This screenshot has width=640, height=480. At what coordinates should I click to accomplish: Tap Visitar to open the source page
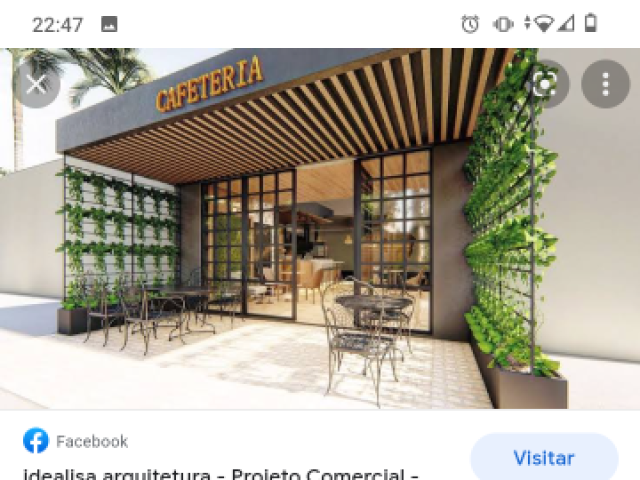544,458
